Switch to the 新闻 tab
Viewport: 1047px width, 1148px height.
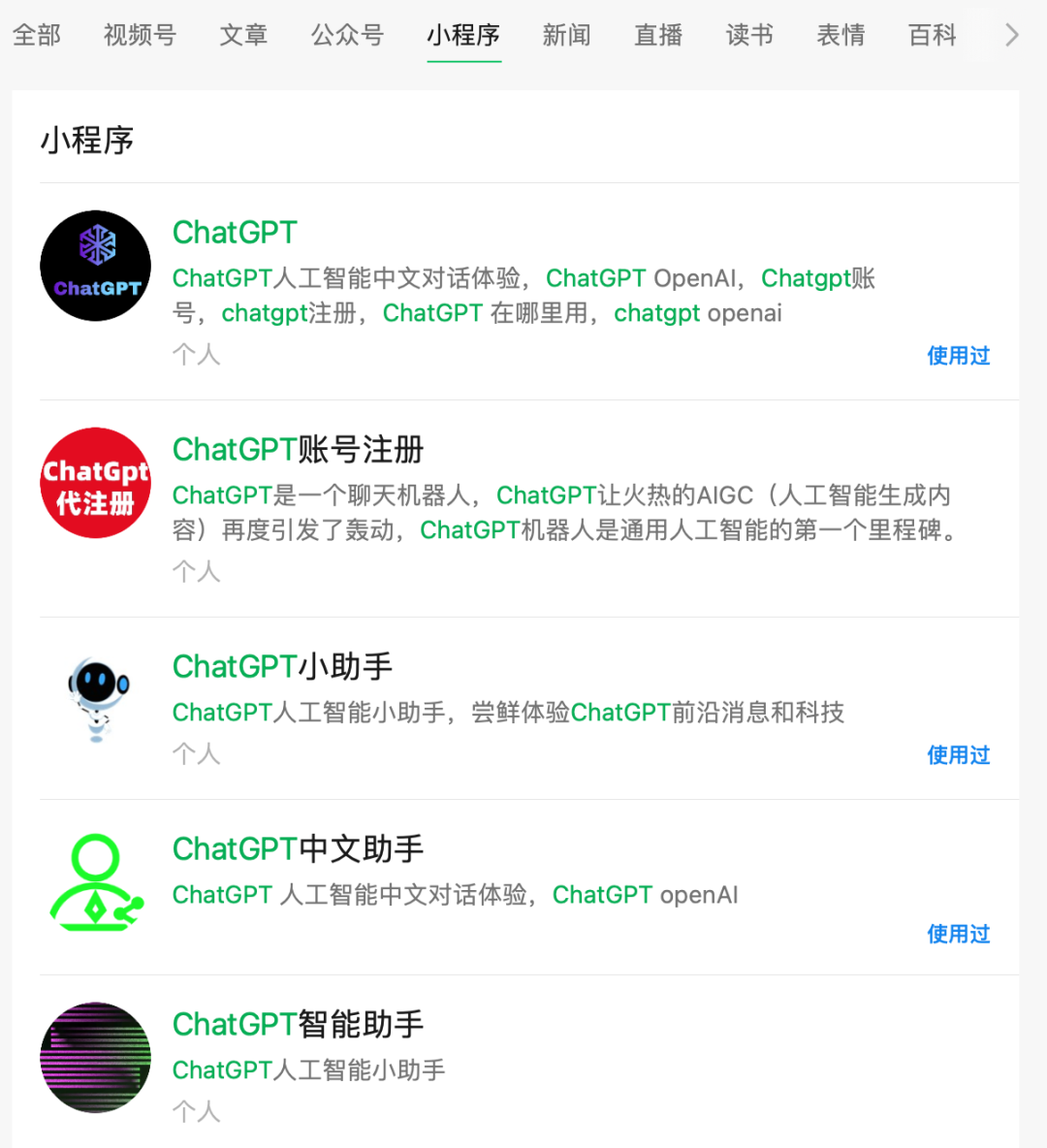point(567,36)
